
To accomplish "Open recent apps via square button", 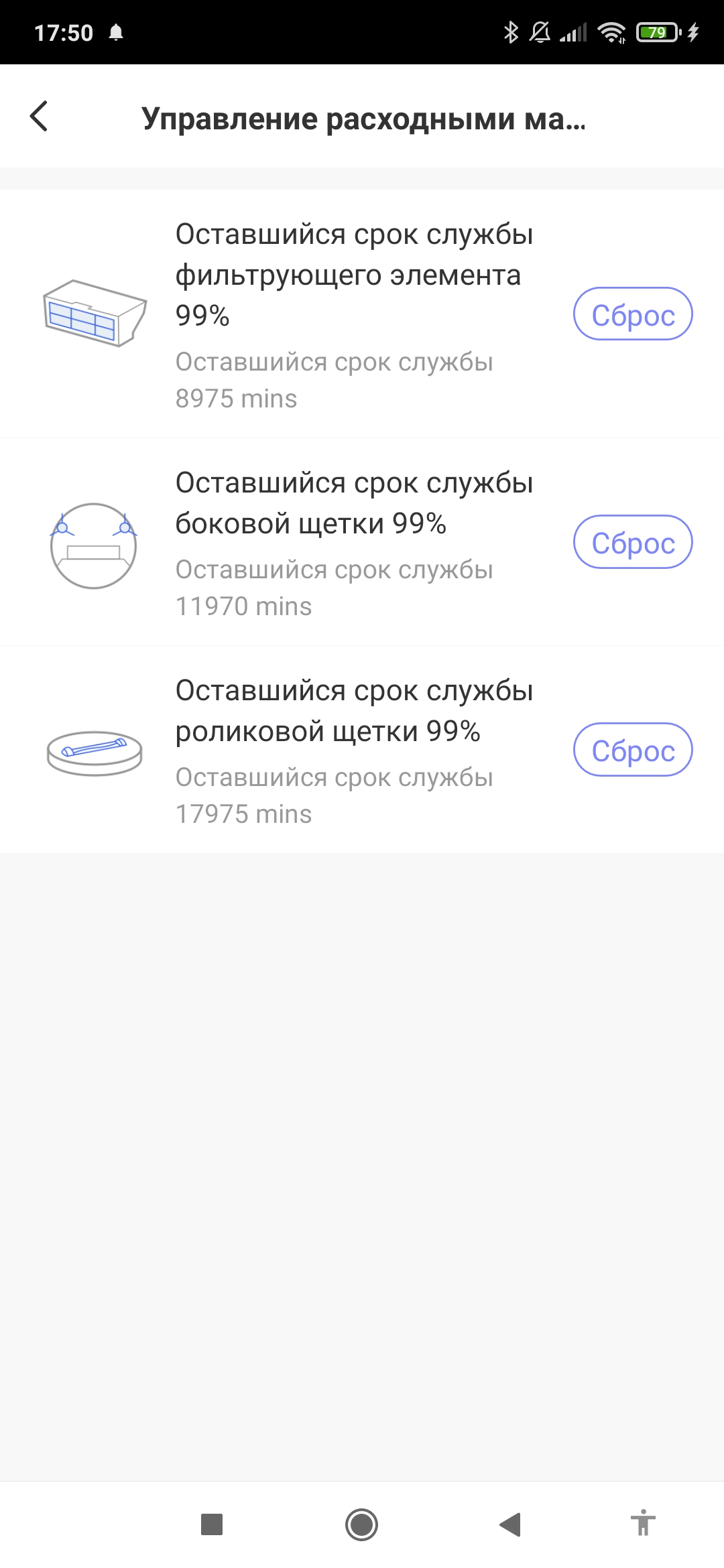I will pos(212,1524).
